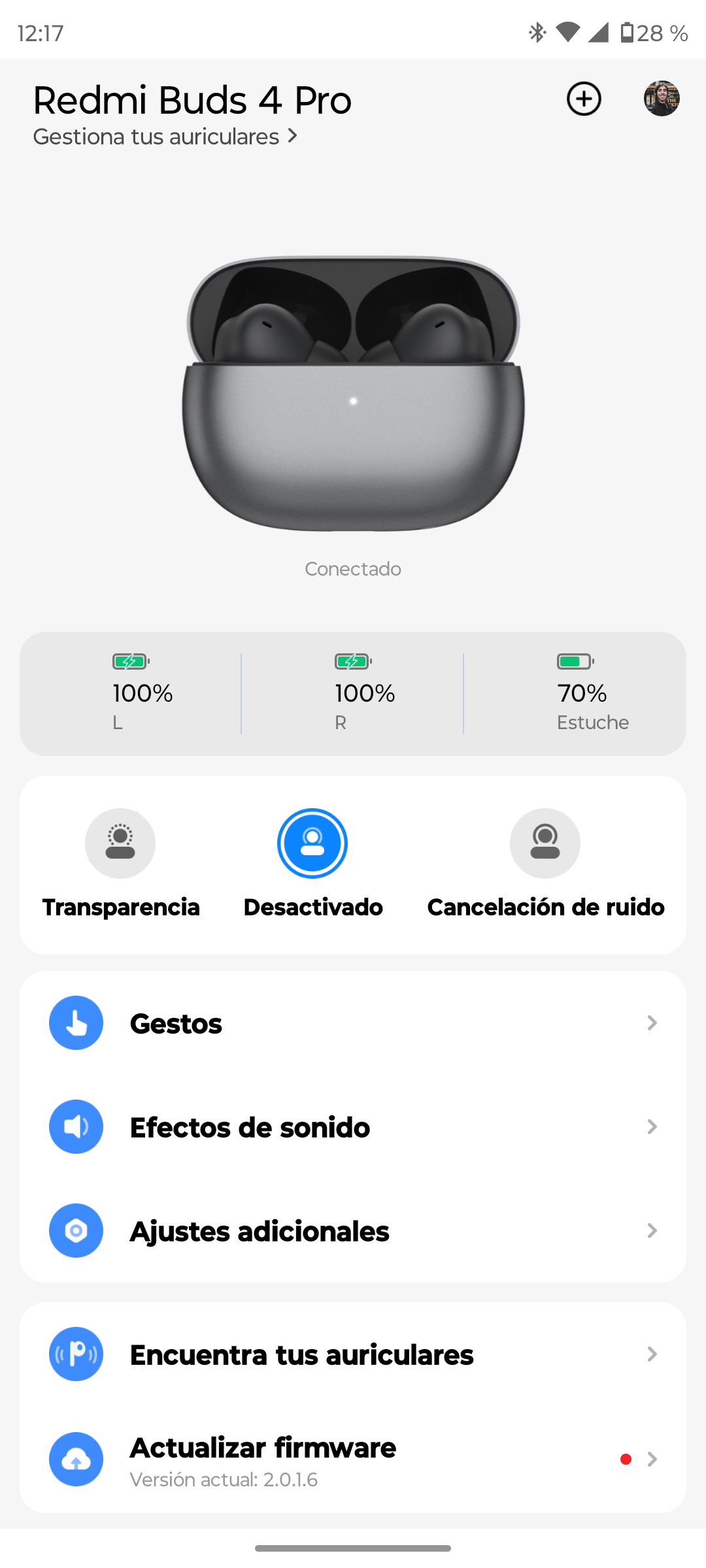Add a new device with the plus icon
The height and width of the screenshot is (1568, 706).
(583, 99)
